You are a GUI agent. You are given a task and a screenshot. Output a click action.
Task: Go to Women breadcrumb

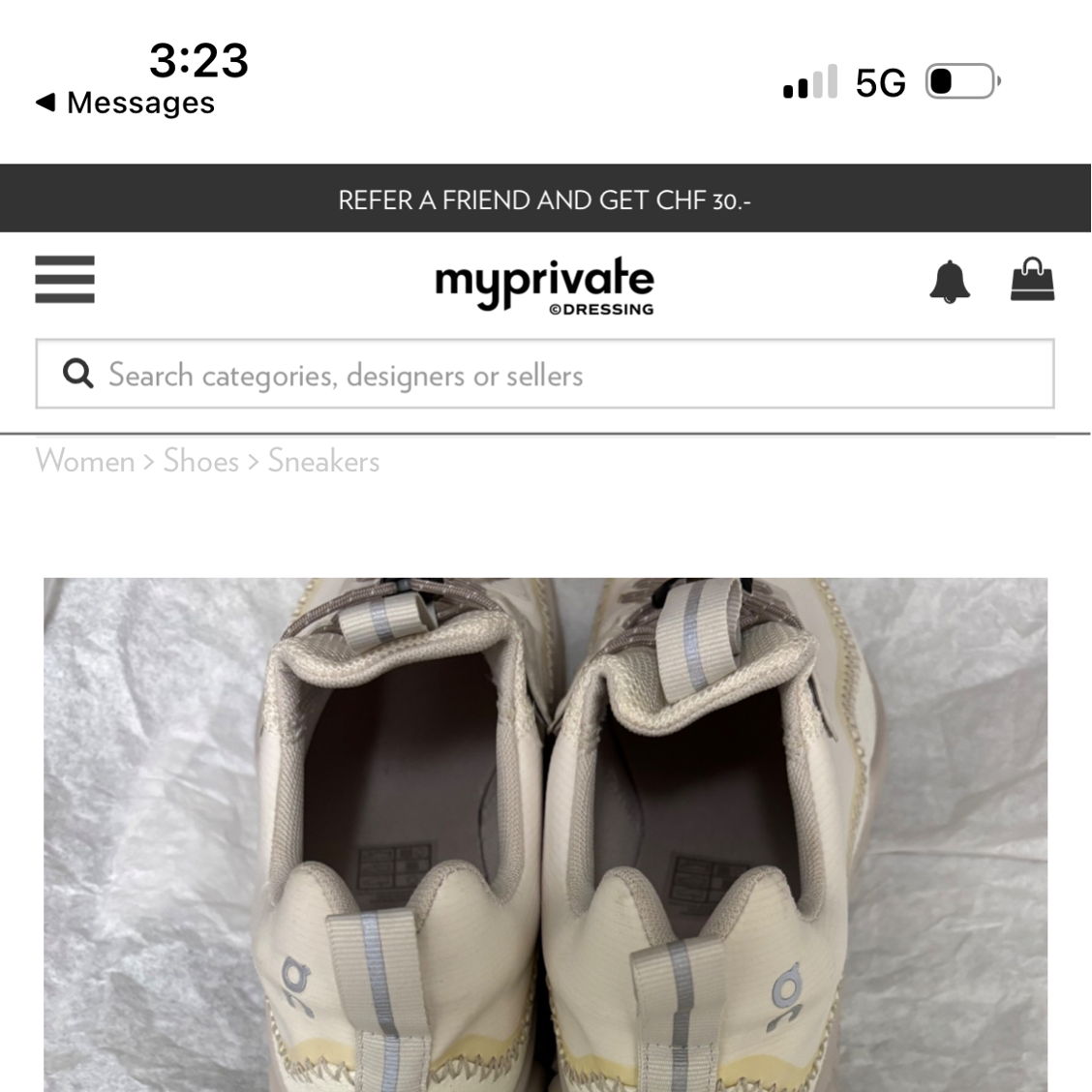85,461
